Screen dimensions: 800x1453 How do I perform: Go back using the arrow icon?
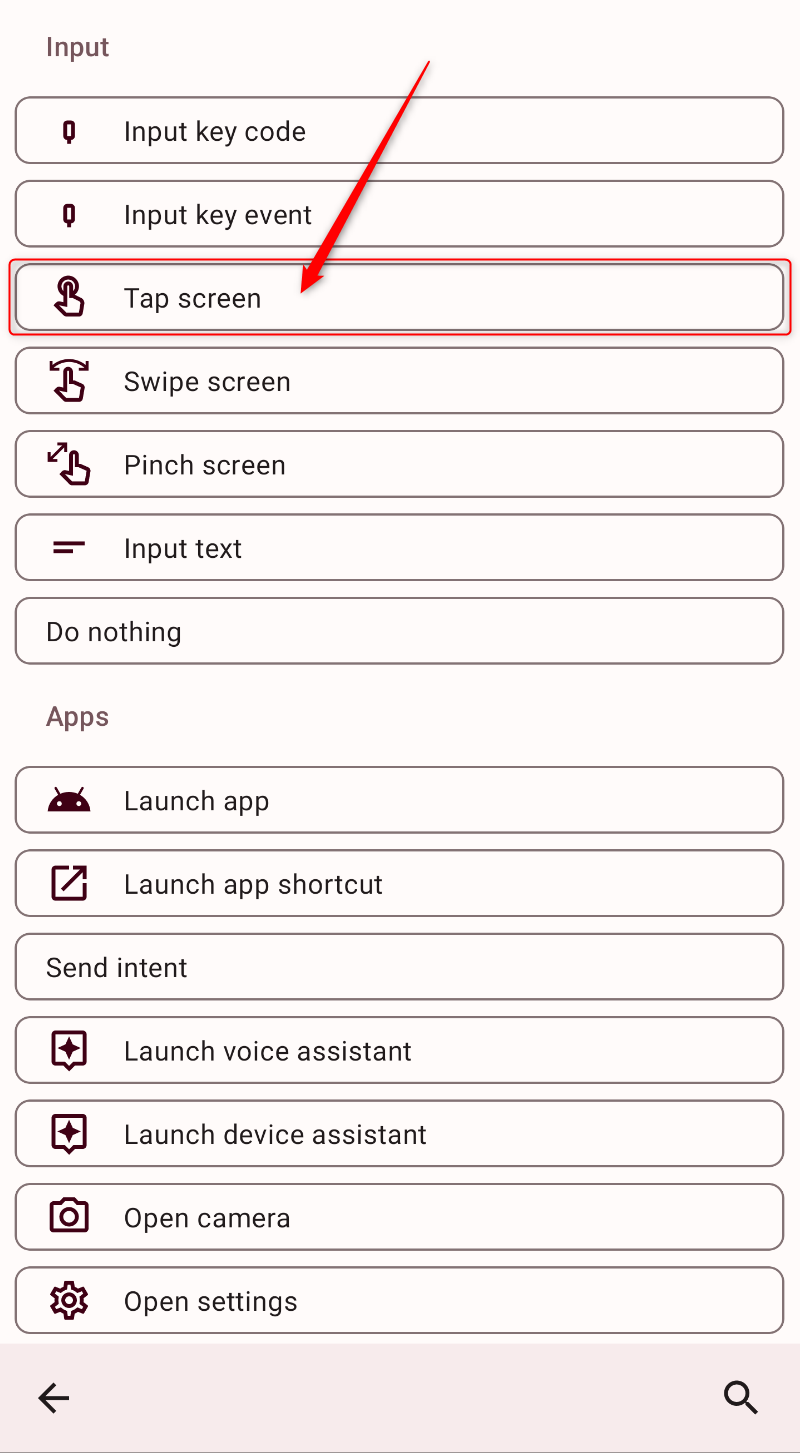coord(54,1397)
